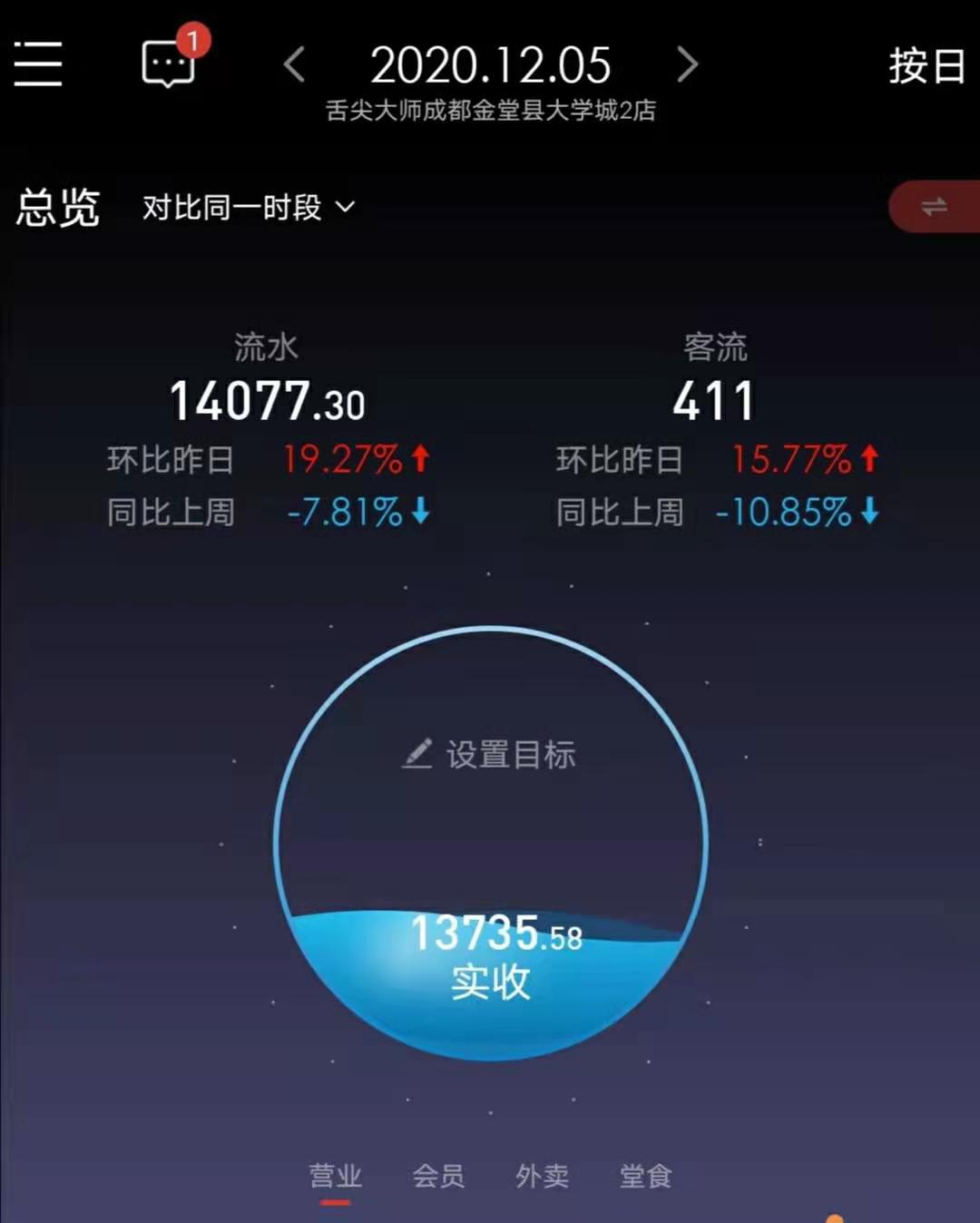Screen dimensions: 980x1223
Task: Open the hamburger navigation menu
Action: [x=38, y=64]
